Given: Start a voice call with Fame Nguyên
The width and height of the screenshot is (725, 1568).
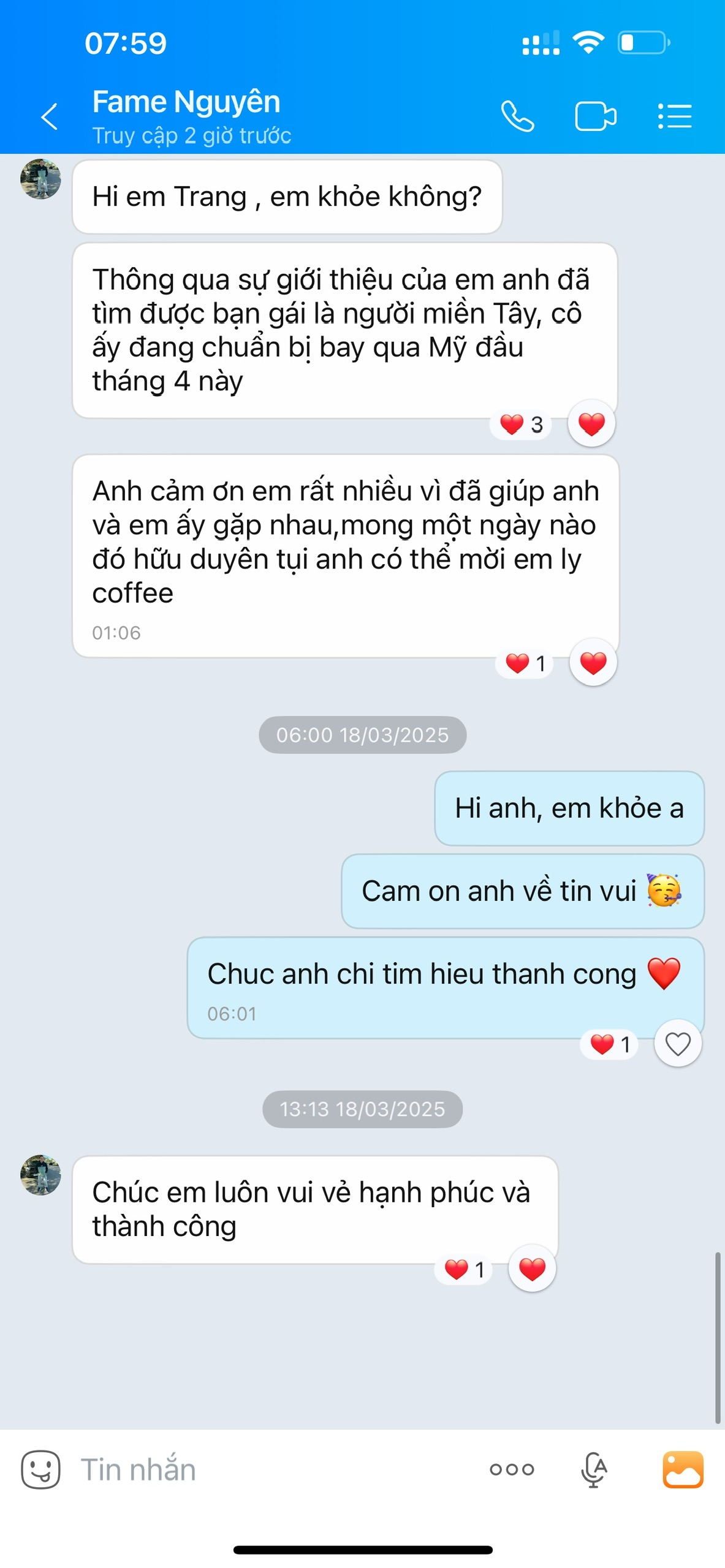Looking at the screenshot, I should tap(517, 116).
